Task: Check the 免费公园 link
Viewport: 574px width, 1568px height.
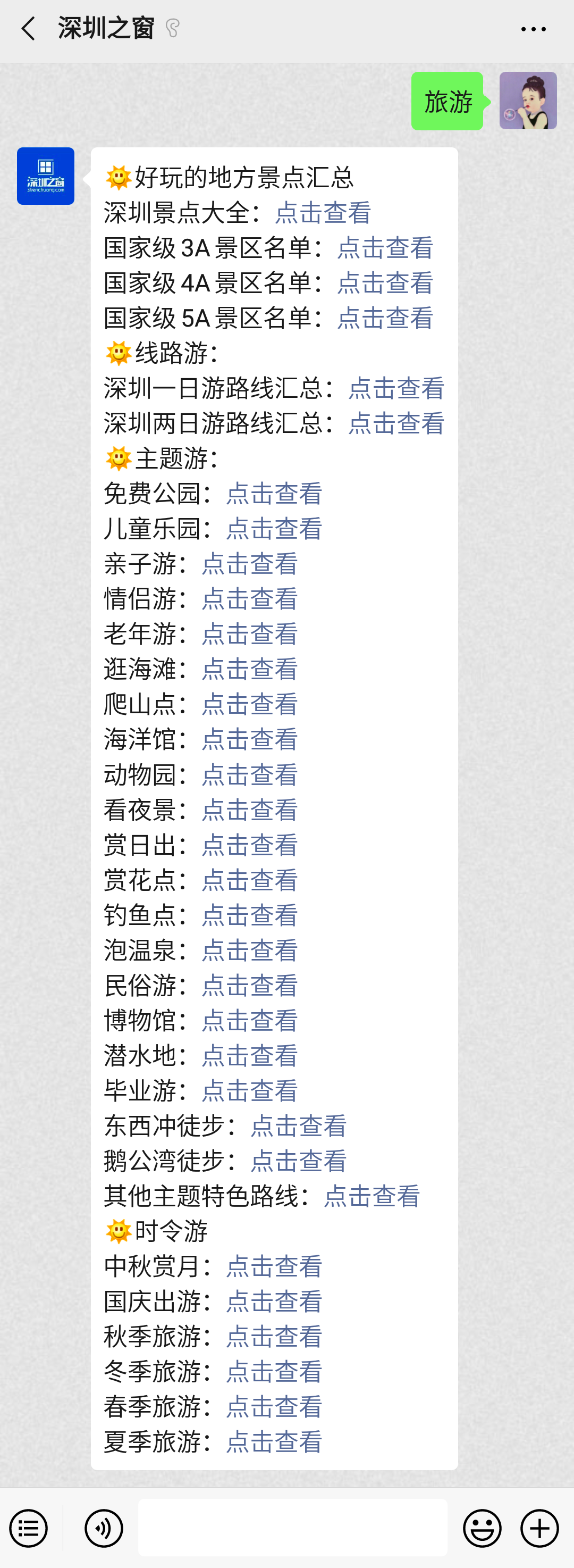Action: (274, 494)
